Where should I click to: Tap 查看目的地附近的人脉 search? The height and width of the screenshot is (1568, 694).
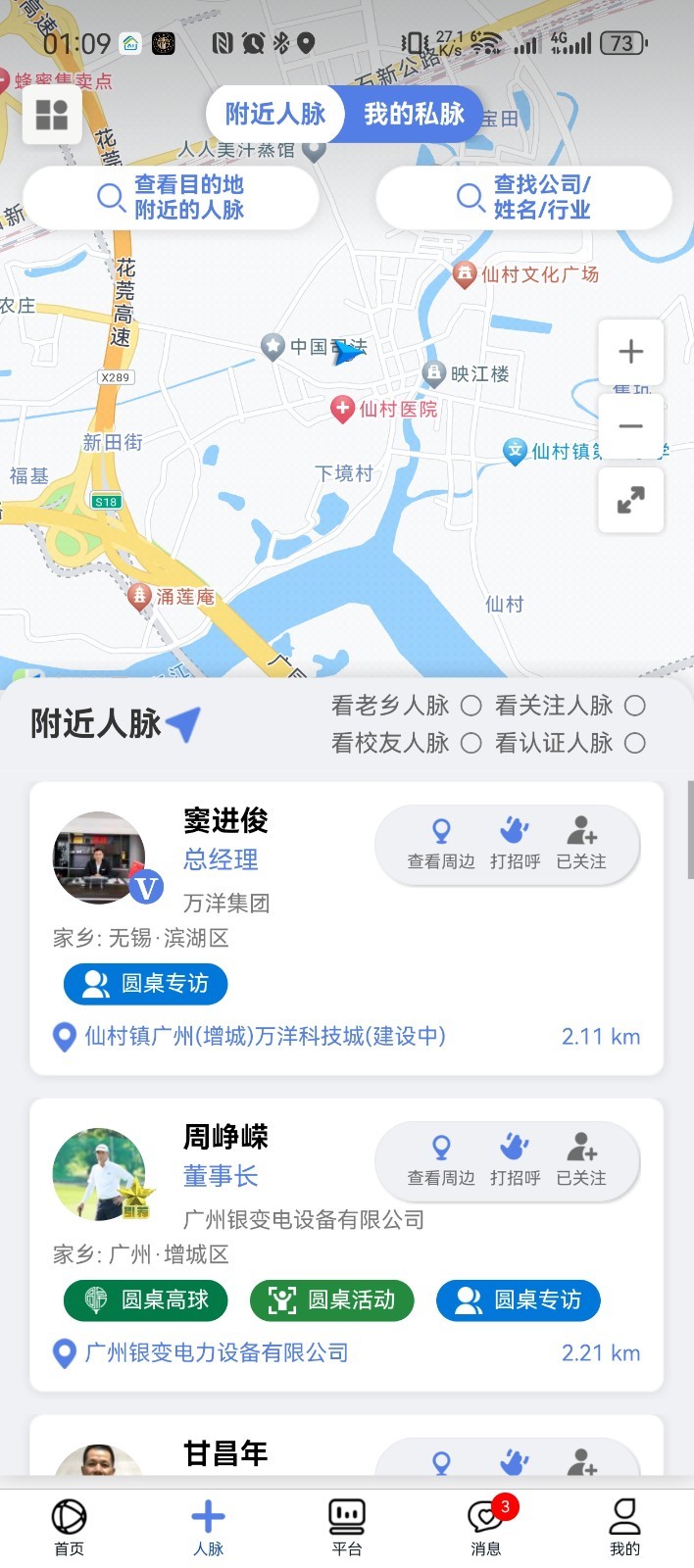click(x=172, y=197)
